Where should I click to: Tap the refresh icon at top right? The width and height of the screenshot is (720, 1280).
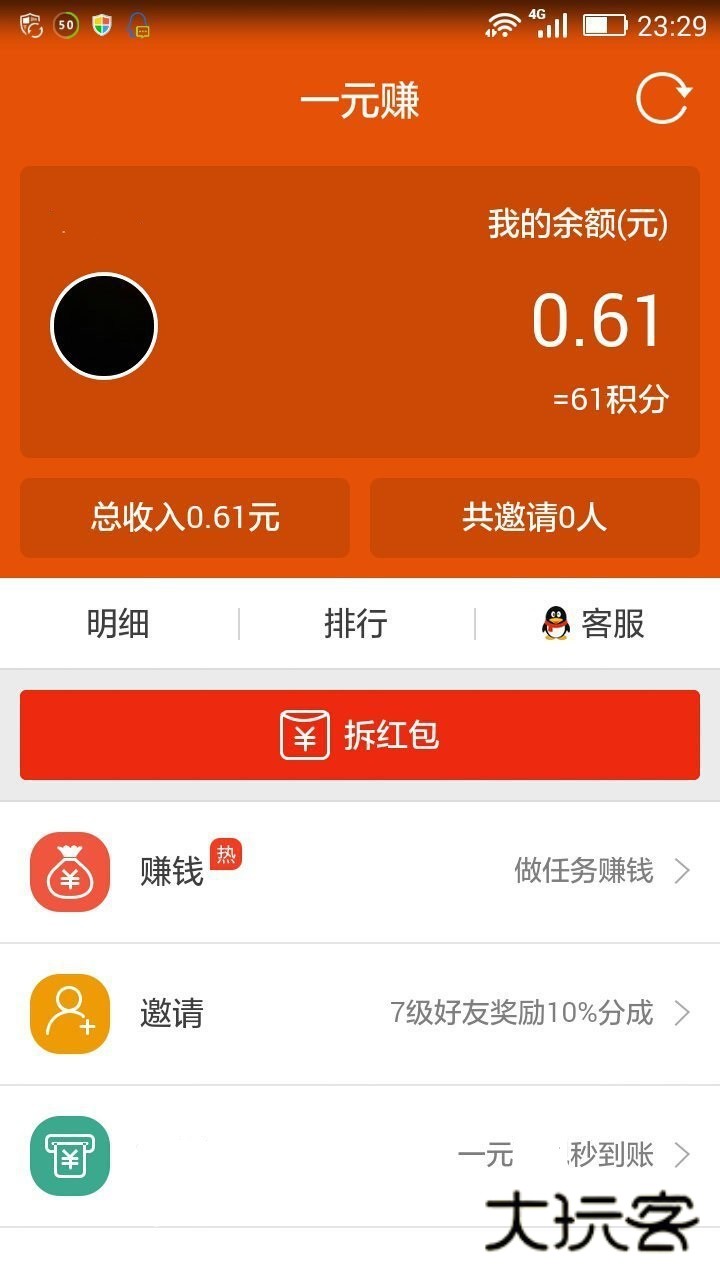tap(660, 99)
